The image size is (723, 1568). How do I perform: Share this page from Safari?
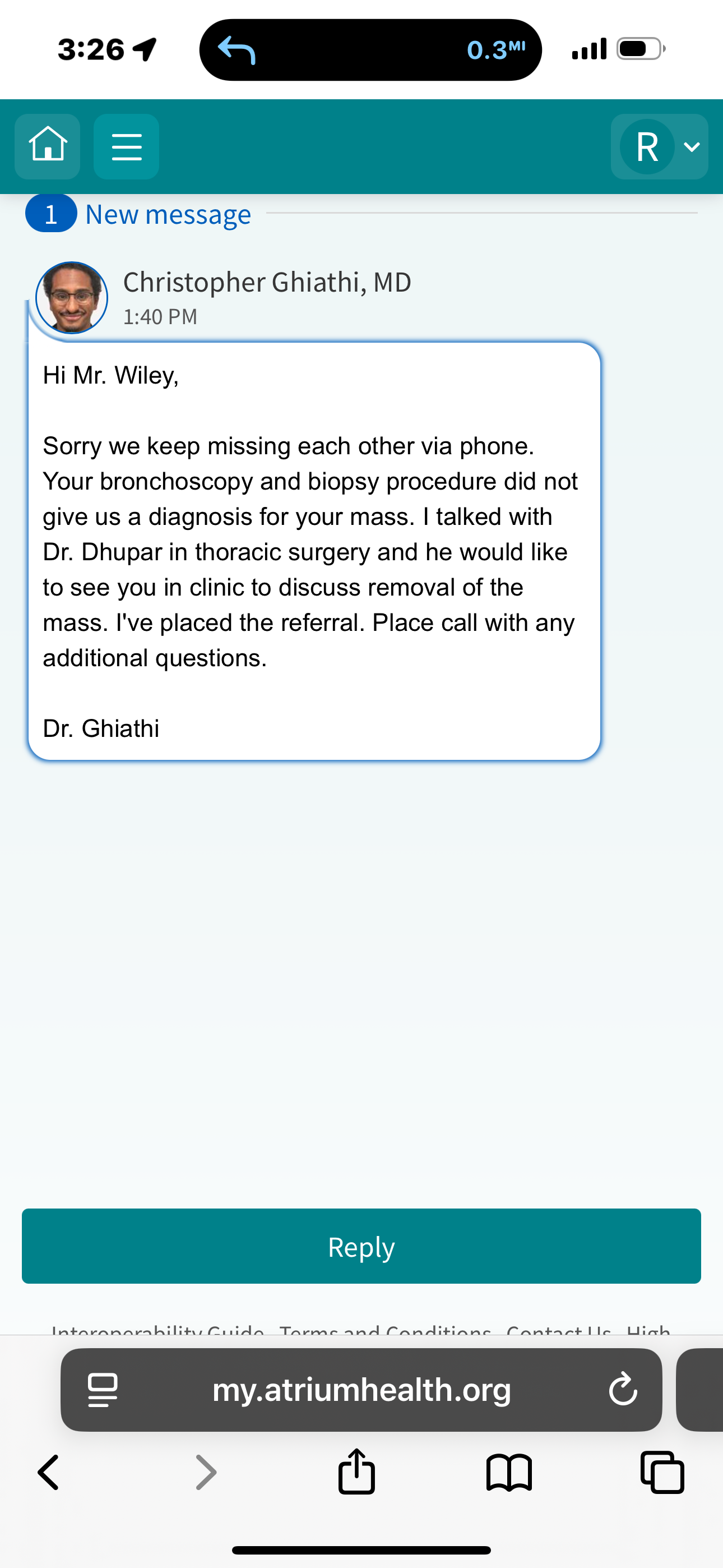point(356,1473)
